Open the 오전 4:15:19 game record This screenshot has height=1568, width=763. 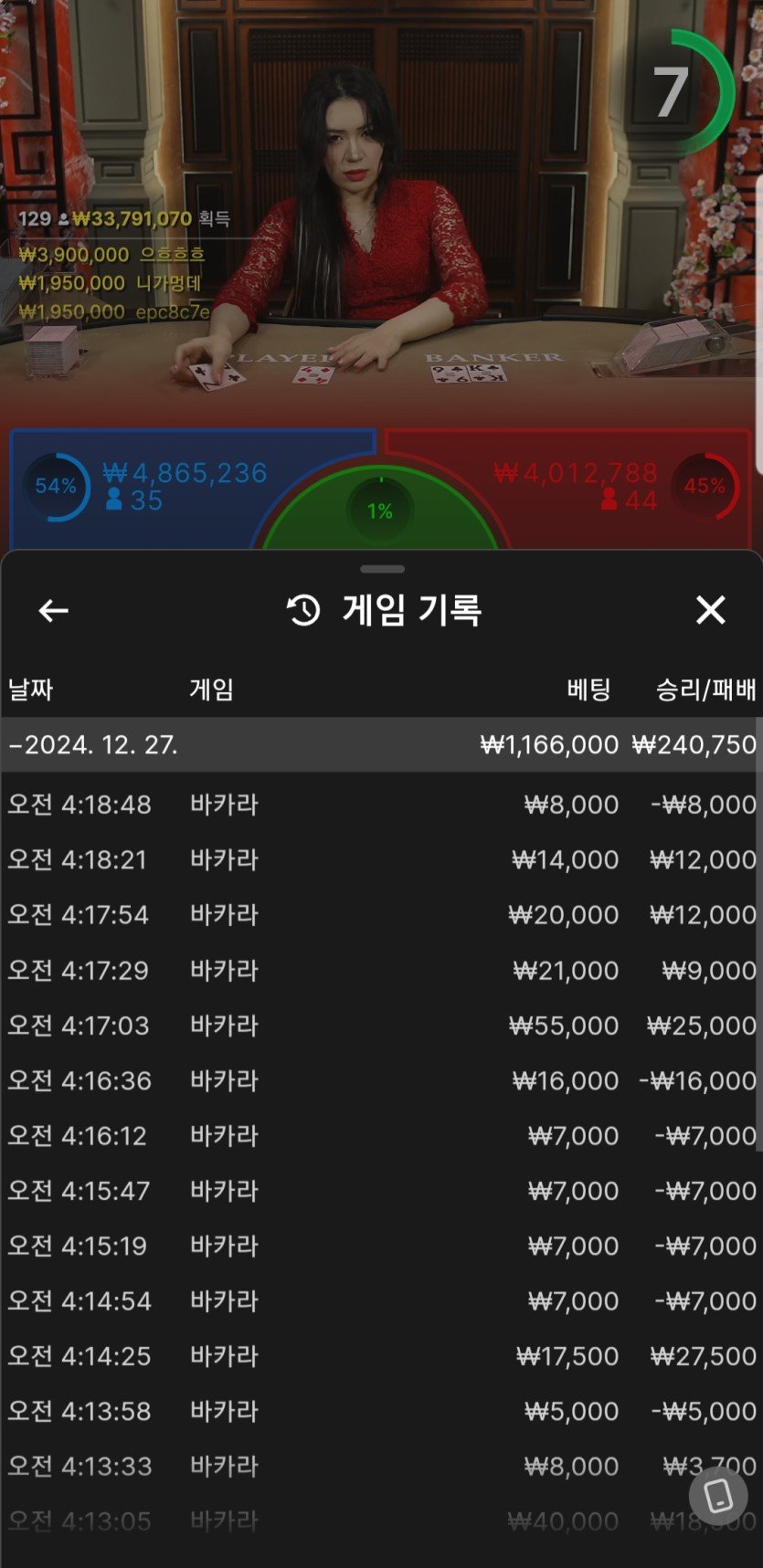pos(381,1246)
